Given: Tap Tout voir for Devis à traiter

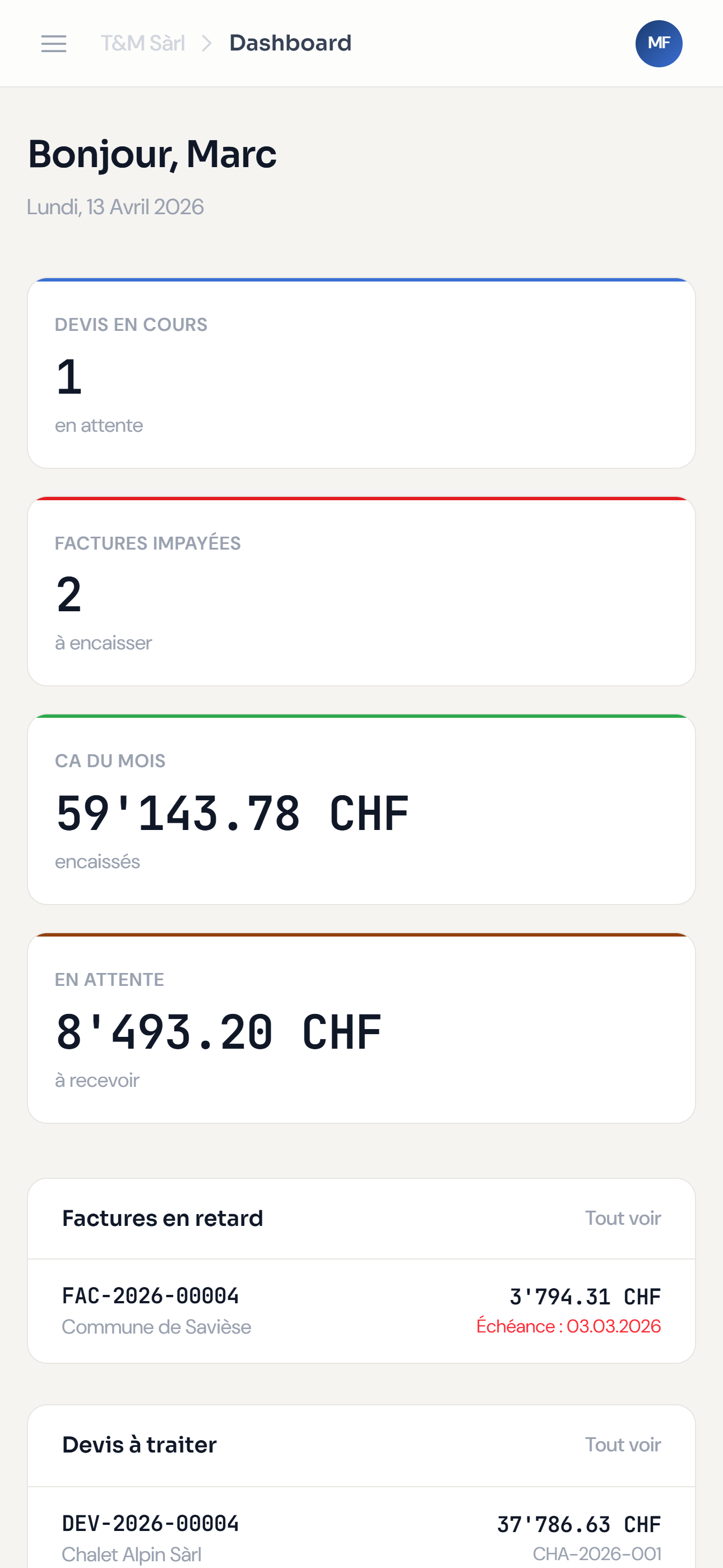Looking at the screenshot, I should click(623, 1445).
